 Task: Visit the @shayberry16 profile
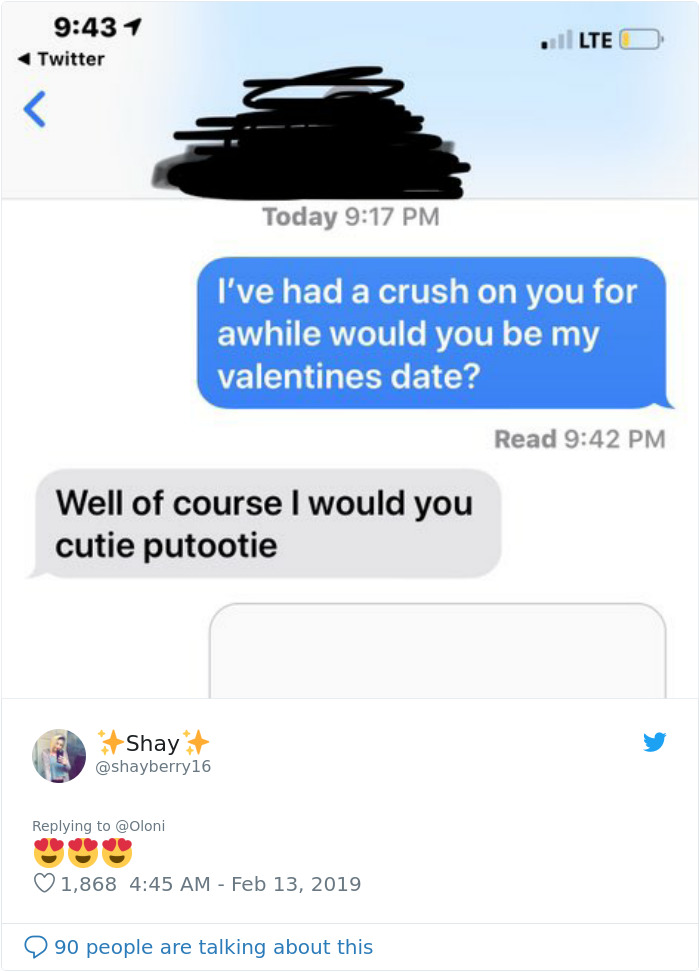tap(153, 767)
